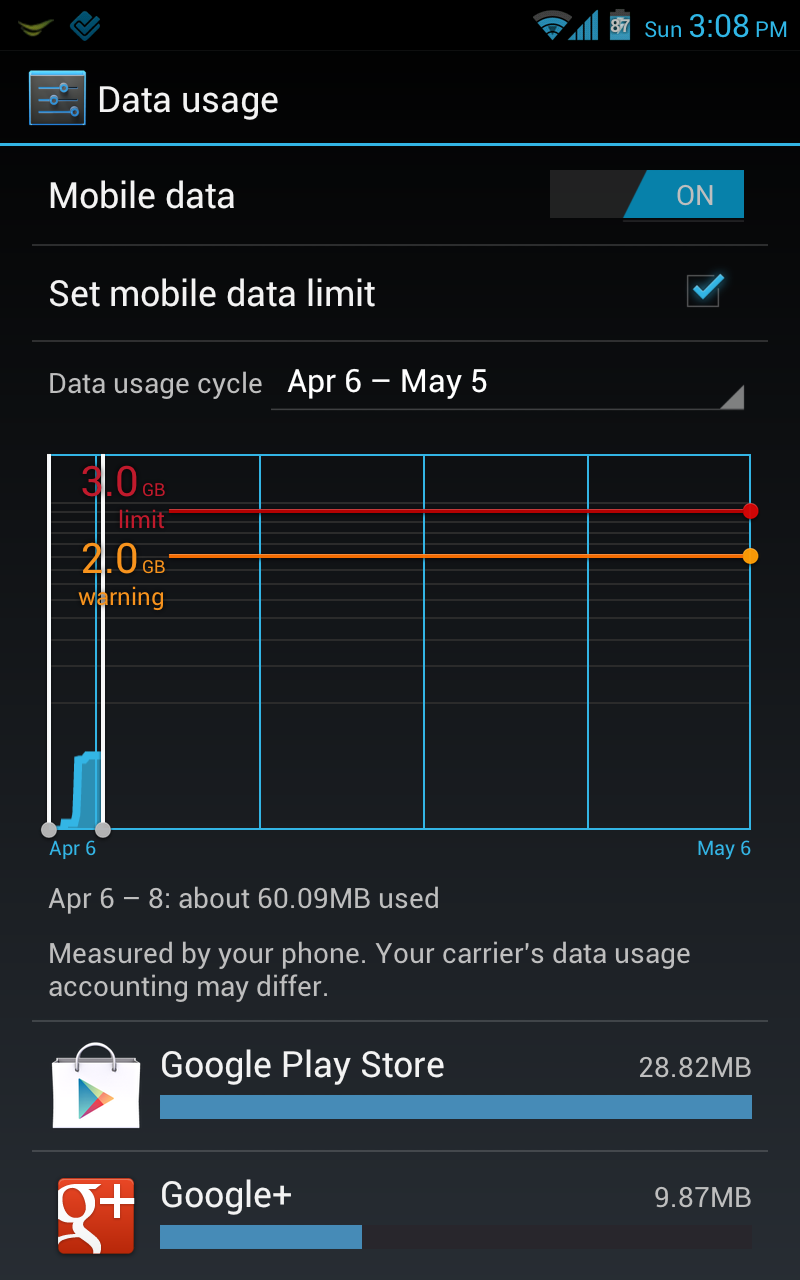Select the red 3.0 GB limit handle
The height and width of the screenshot is (1280, 800).
tap(750, 511)
